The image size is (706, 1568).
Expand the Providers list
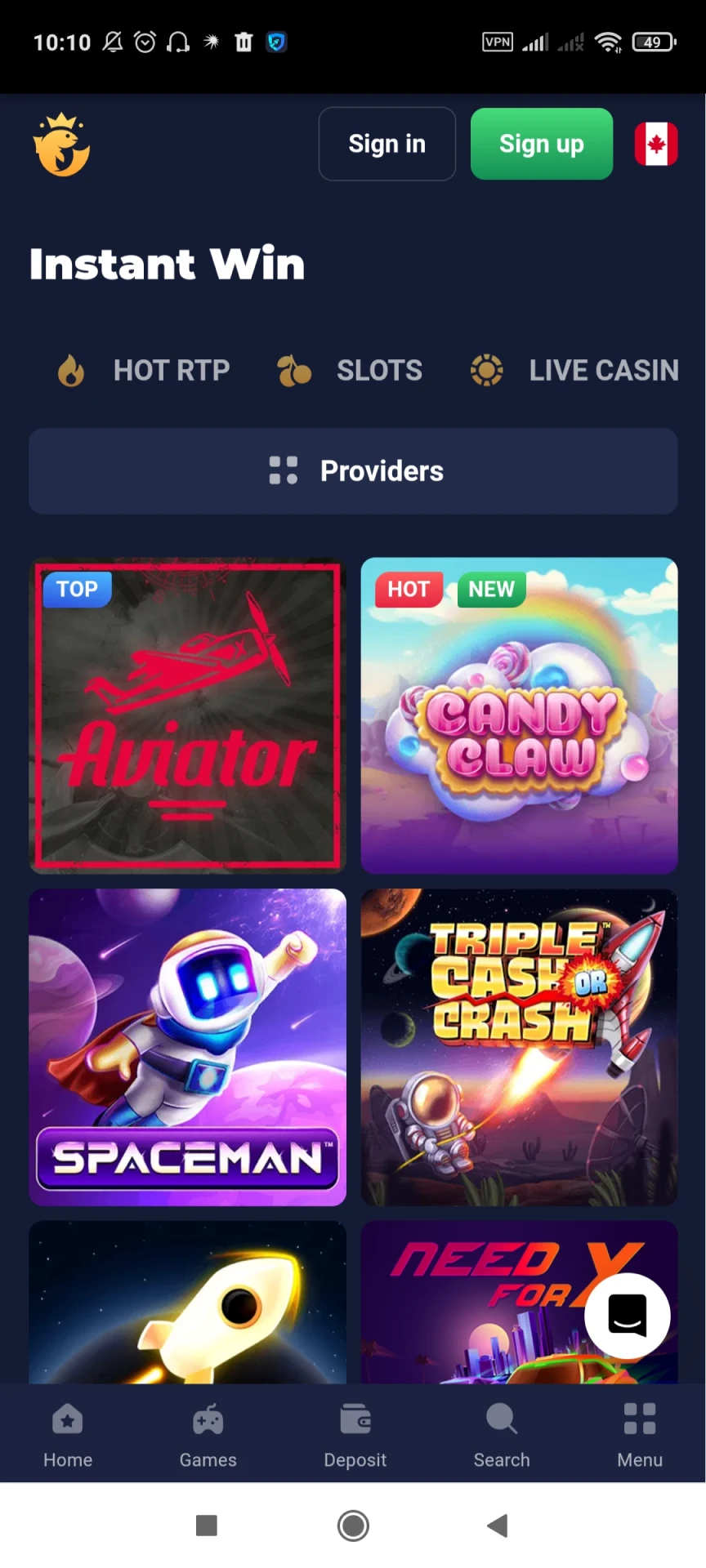[353, 470]
